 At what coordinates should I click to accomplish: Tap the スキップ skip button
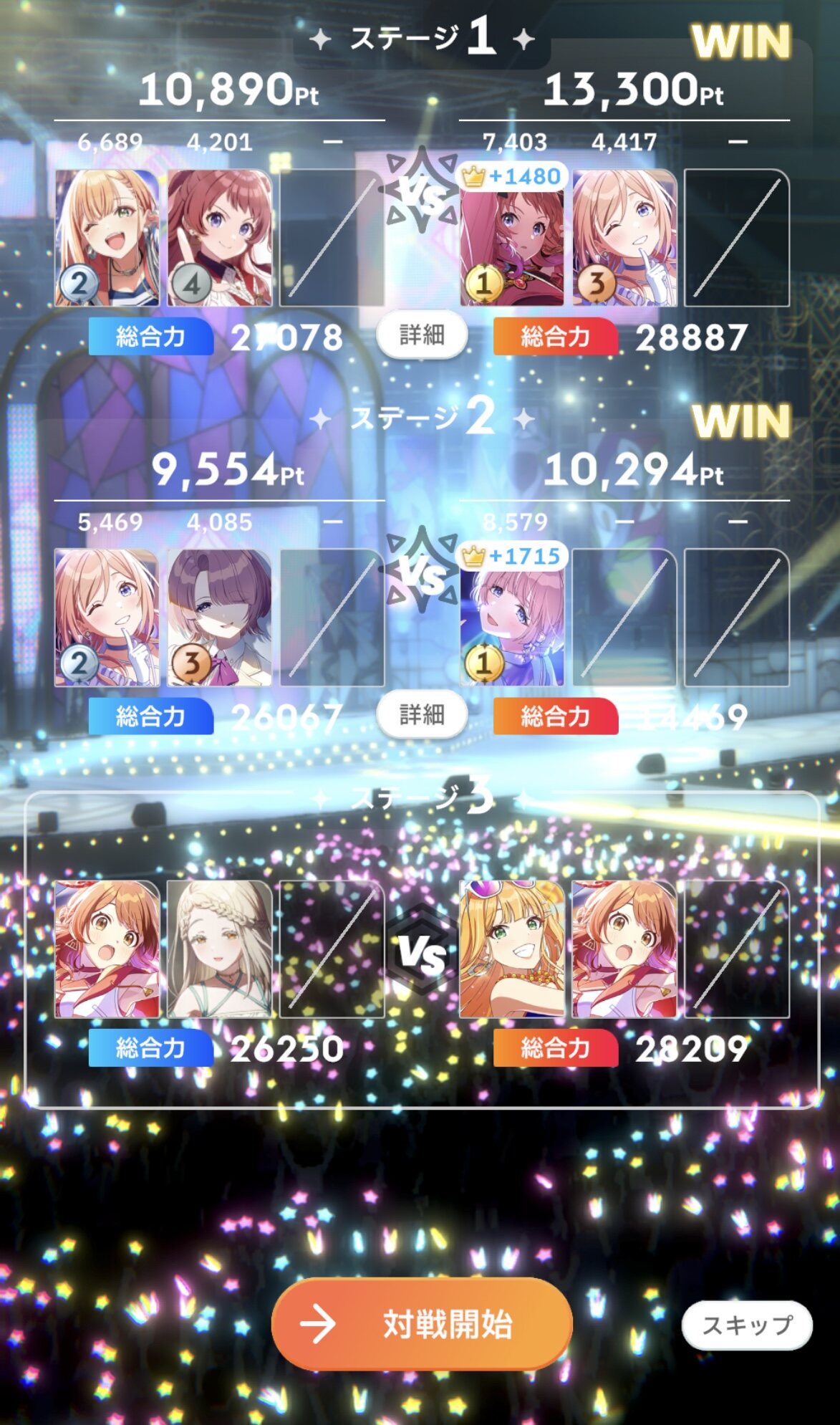coord(747,1325)
